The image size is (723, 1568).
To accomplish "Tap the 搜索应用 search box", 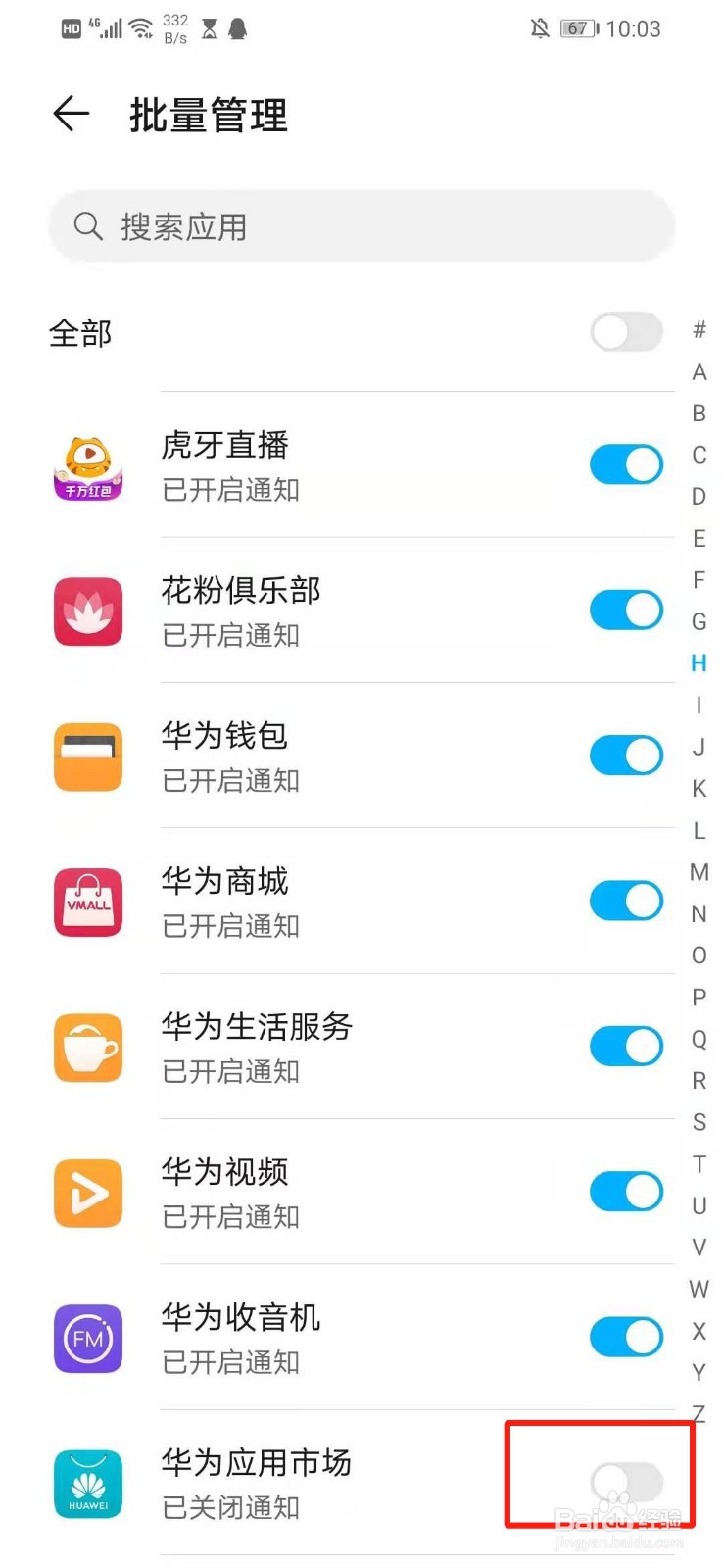I will click(361, 226).
